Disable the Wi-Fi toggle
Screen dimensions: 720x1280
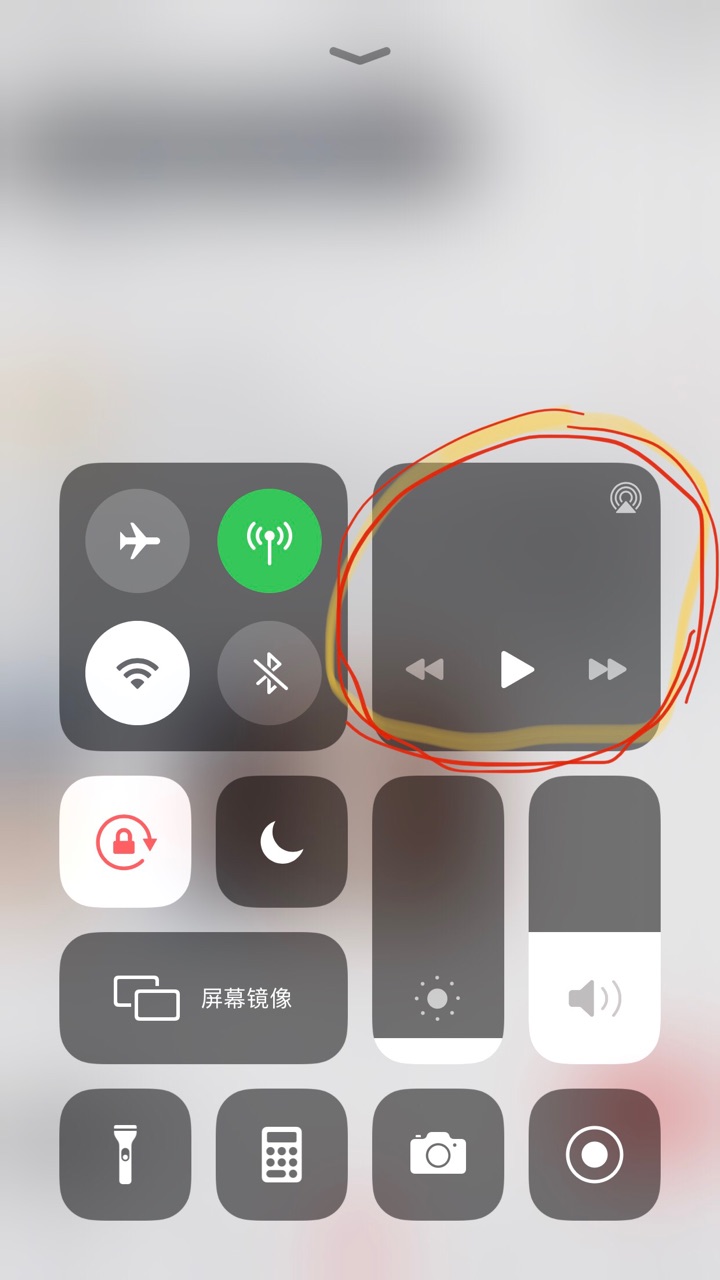click(x=138, y=672)
